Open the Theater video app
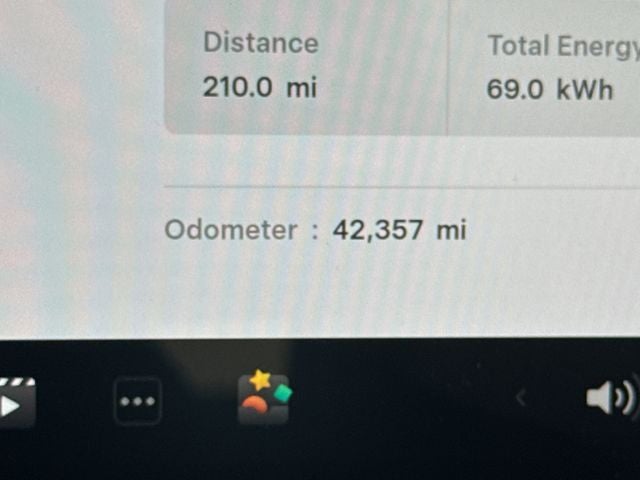The height and width of the screenshot is (480, 640). point(14,402)
